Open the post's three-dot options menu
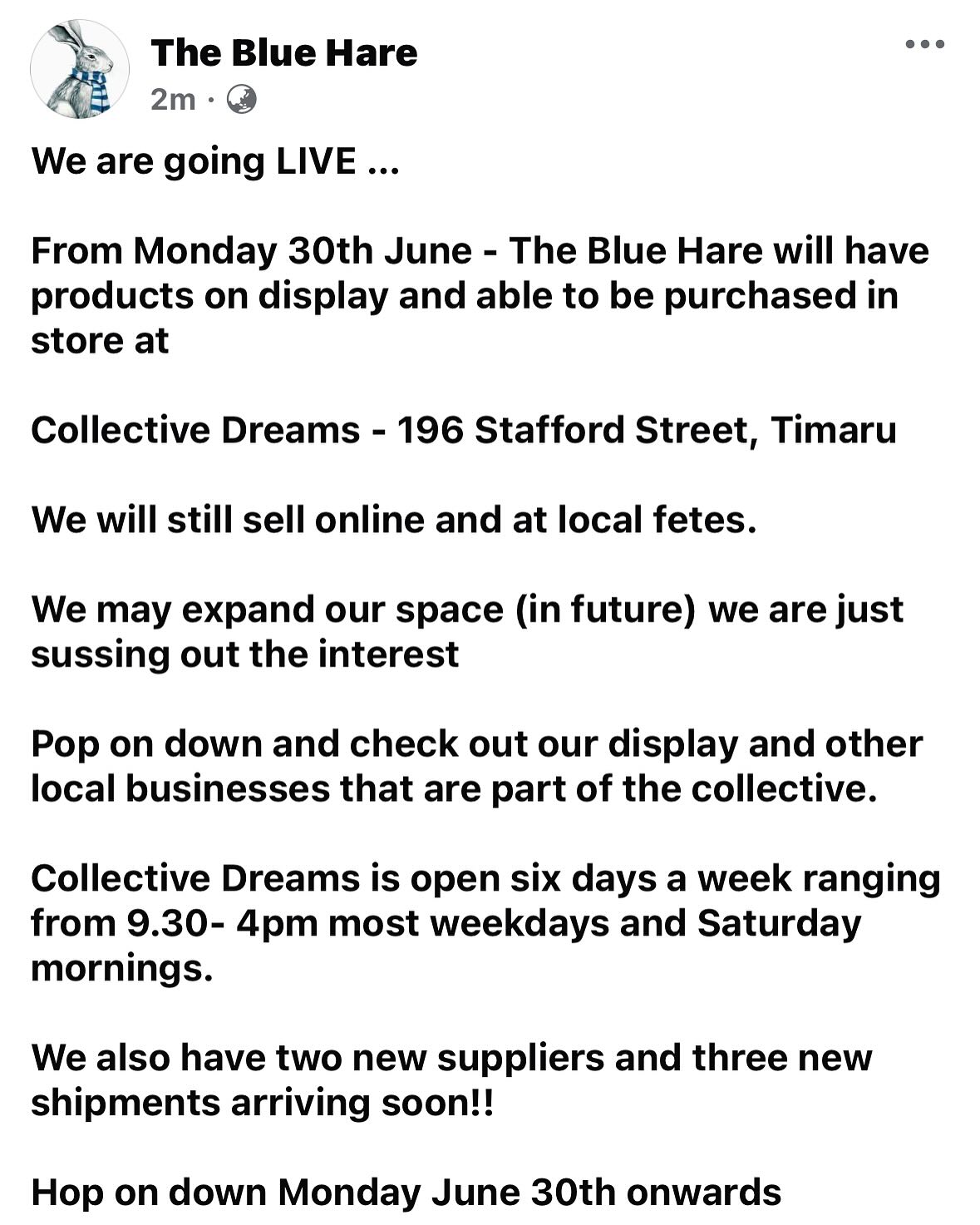 [x=924, y=45]
